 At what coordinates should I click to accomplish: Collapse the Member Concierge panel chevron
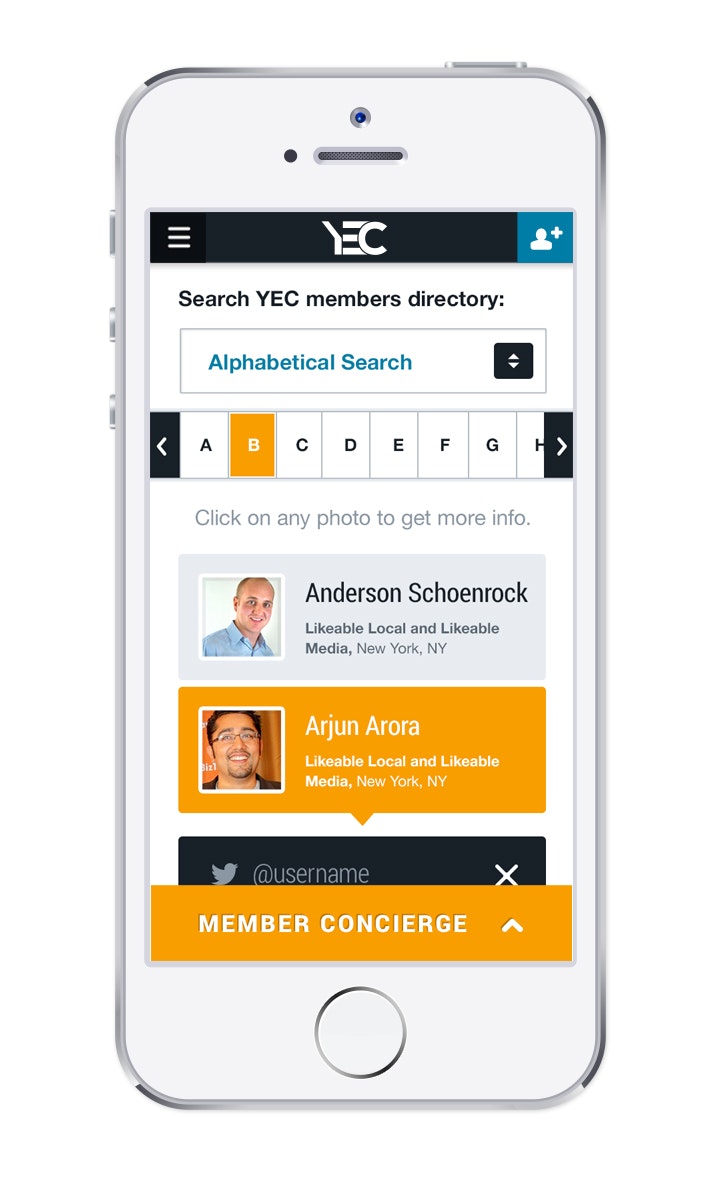pyautogui.click(x=513, y=924)
